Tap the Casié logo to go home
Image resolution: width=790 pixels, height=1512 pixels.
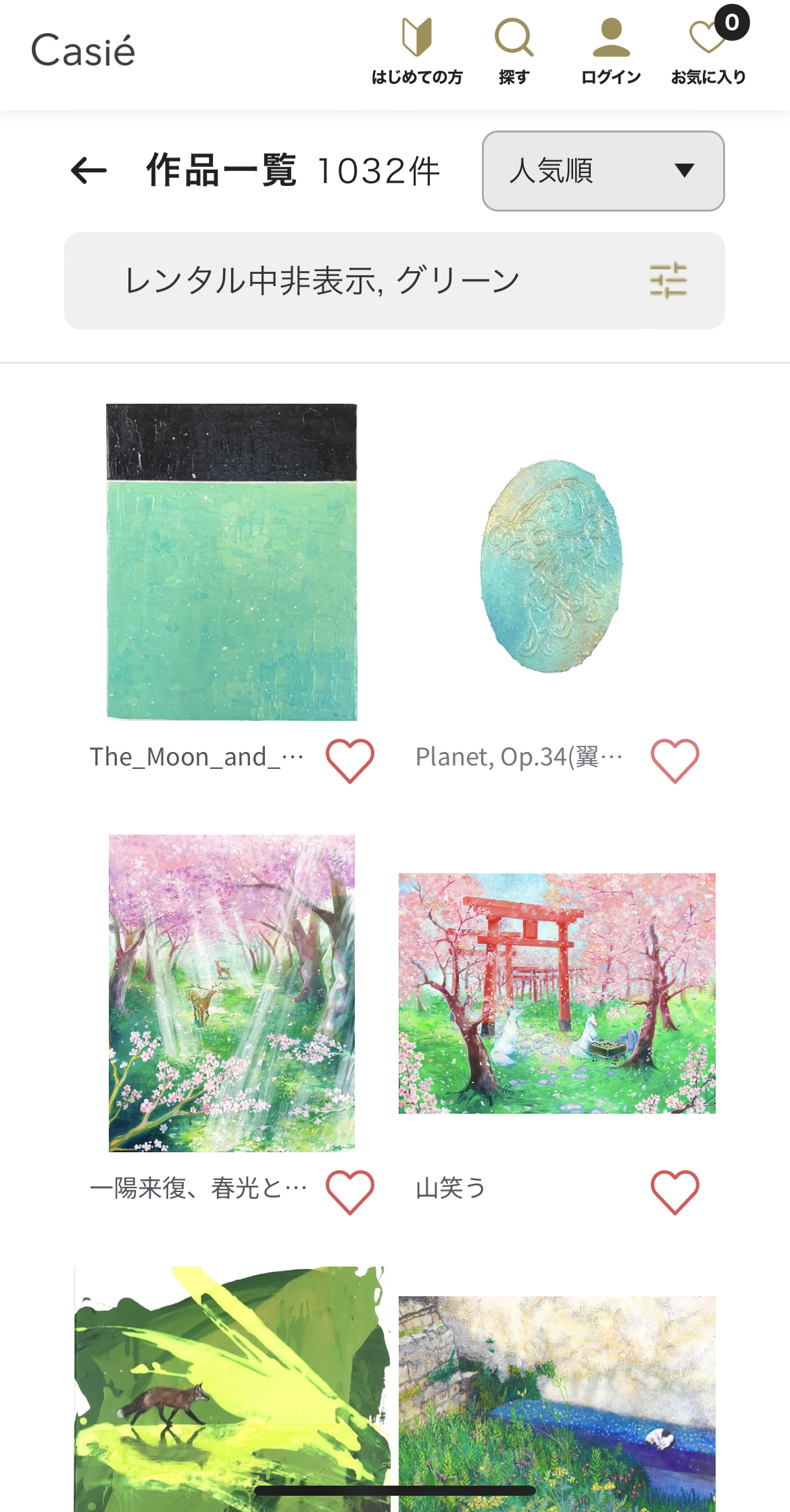[x=83, y=51]
